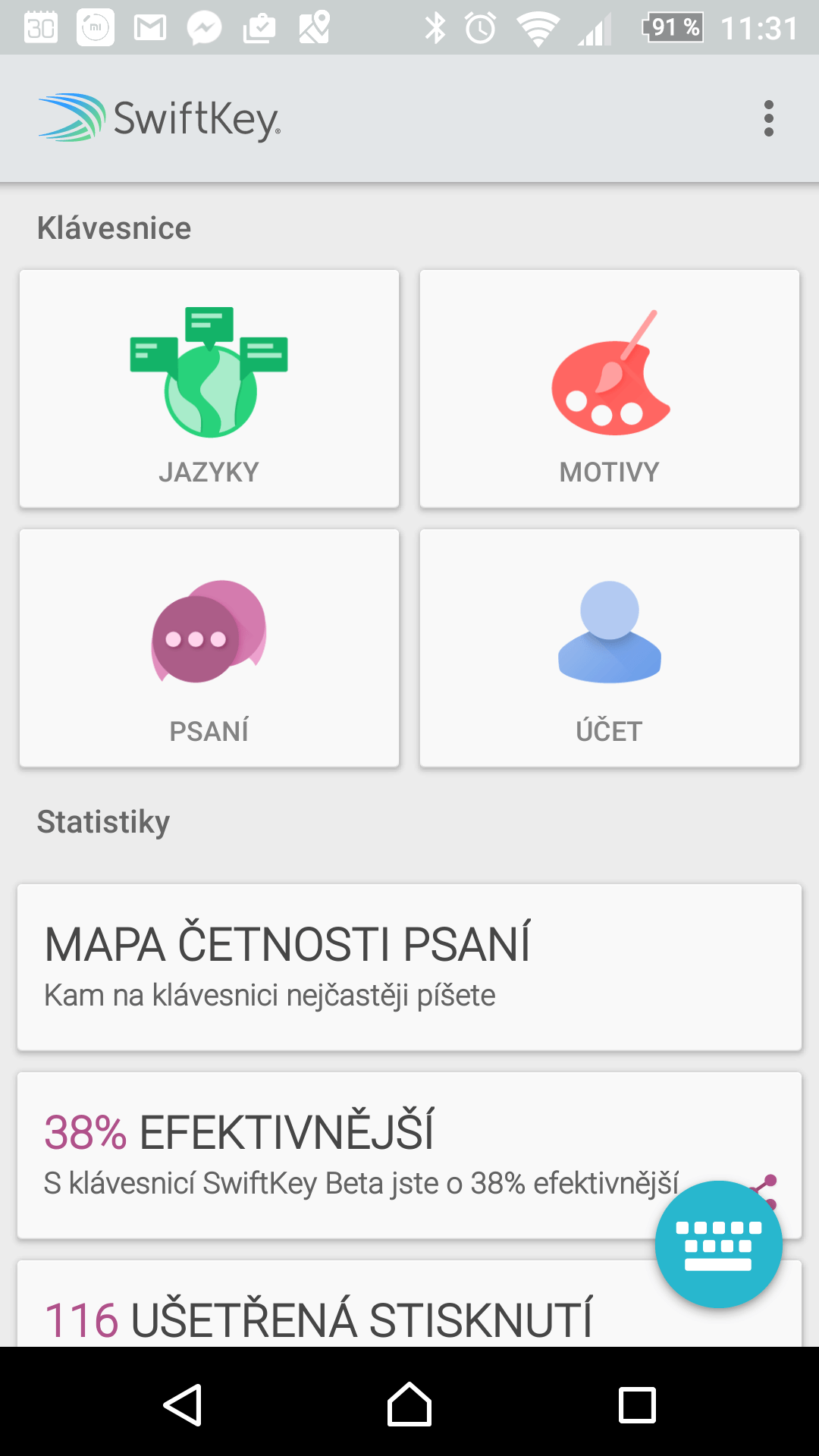Open the Mapa četnosti psaní card
819x1456 pixels.
[x=409, y=967]
